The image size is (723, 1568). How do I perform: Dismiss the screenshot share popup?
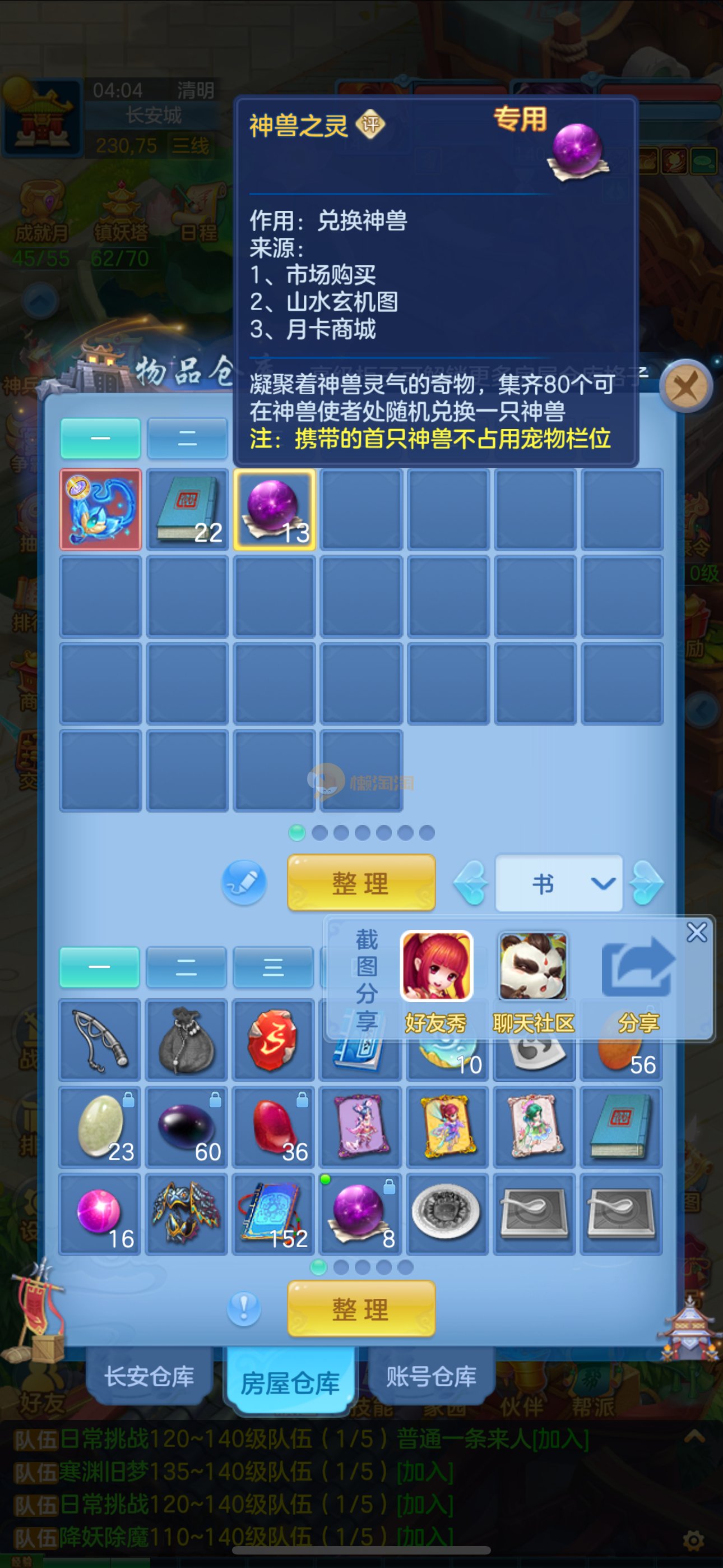pos(696,932)
